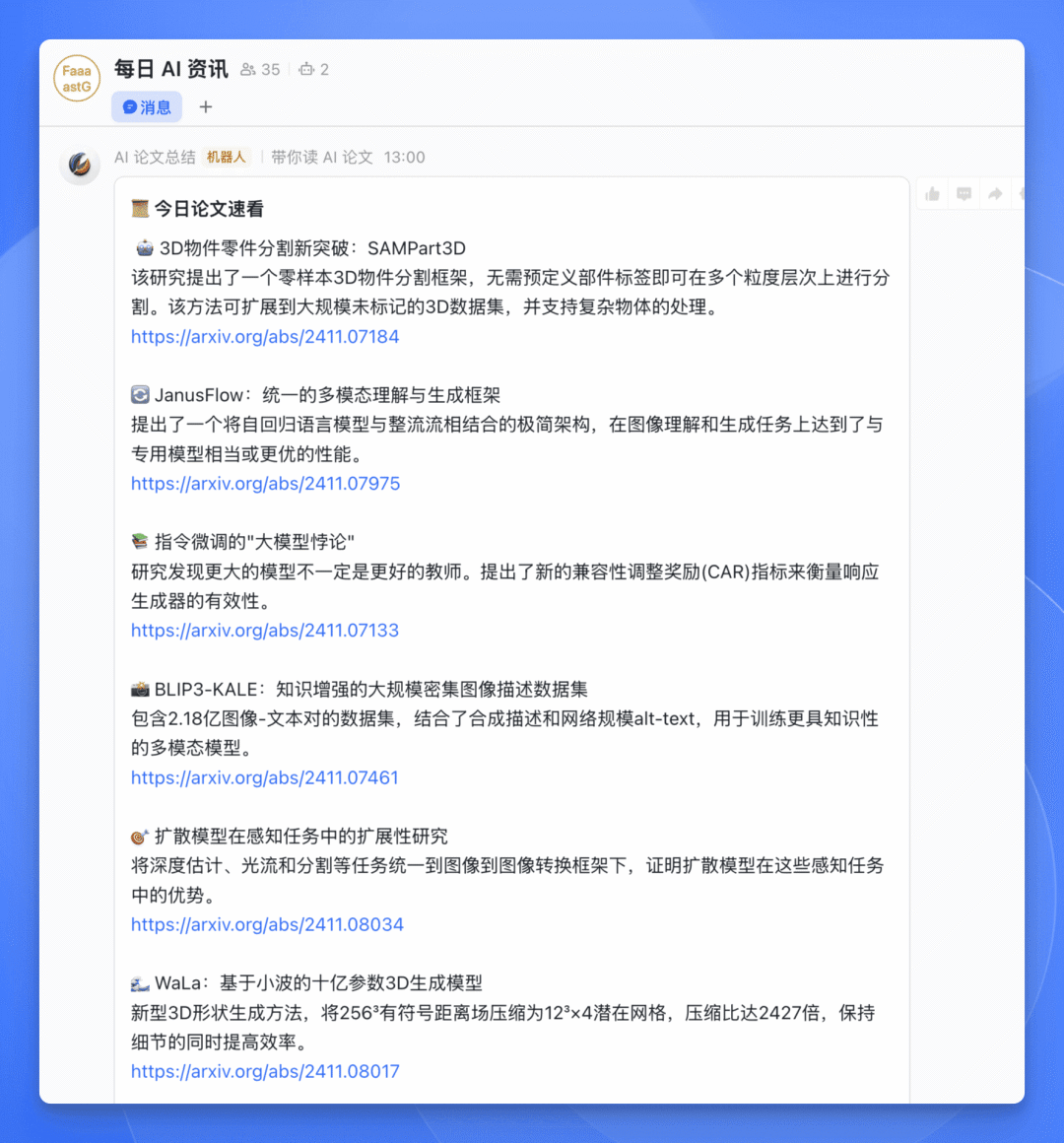The height and width of the screenshot is (1143, 1064).
Task: Open arxiv link 2411.08034 on 扩散模型
Action: coord(267,925)
